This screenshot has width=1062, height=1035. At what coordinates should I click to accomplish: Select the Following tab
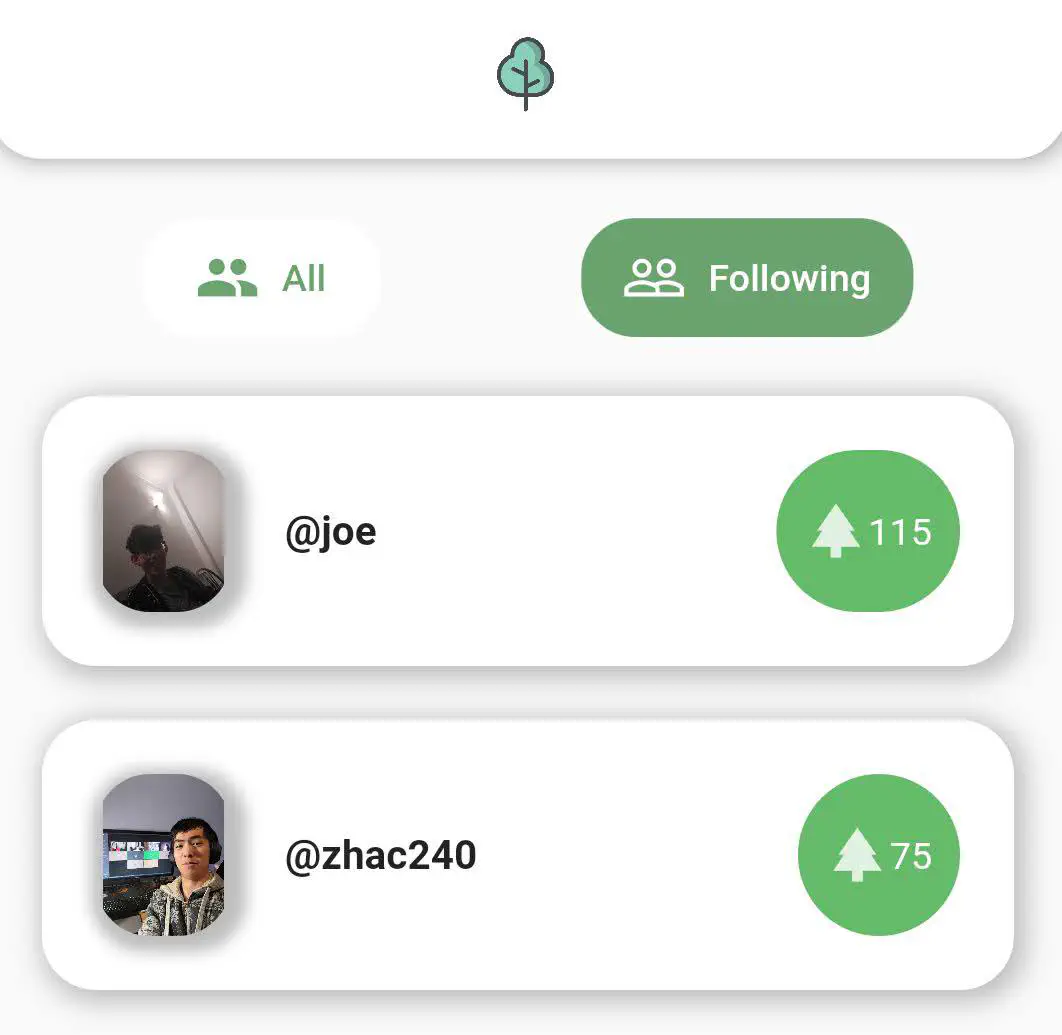[747, 278]
